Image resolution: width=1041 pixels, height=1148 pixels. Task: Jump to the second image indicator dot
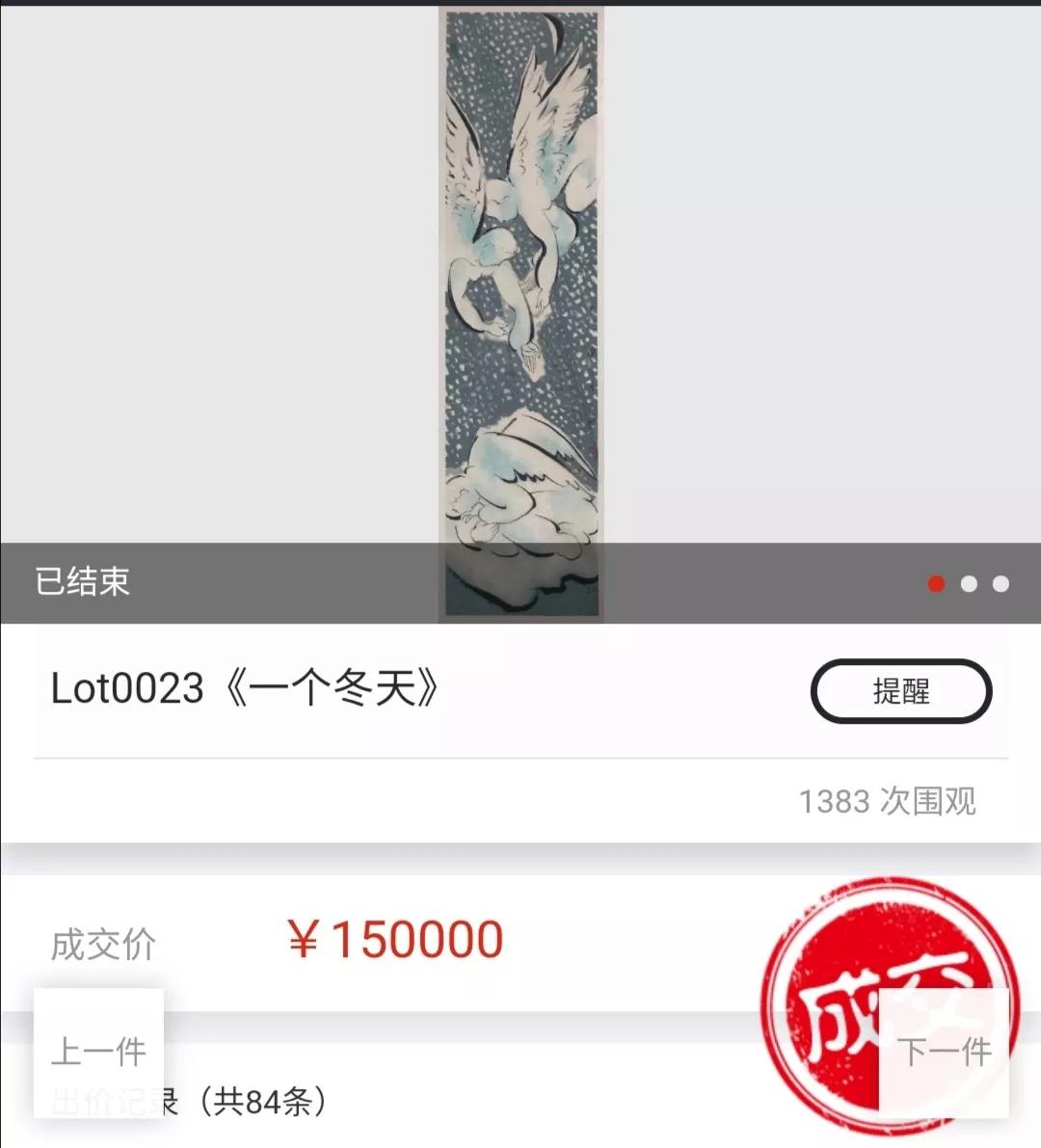pyautogui.click(x=969, y=583)
